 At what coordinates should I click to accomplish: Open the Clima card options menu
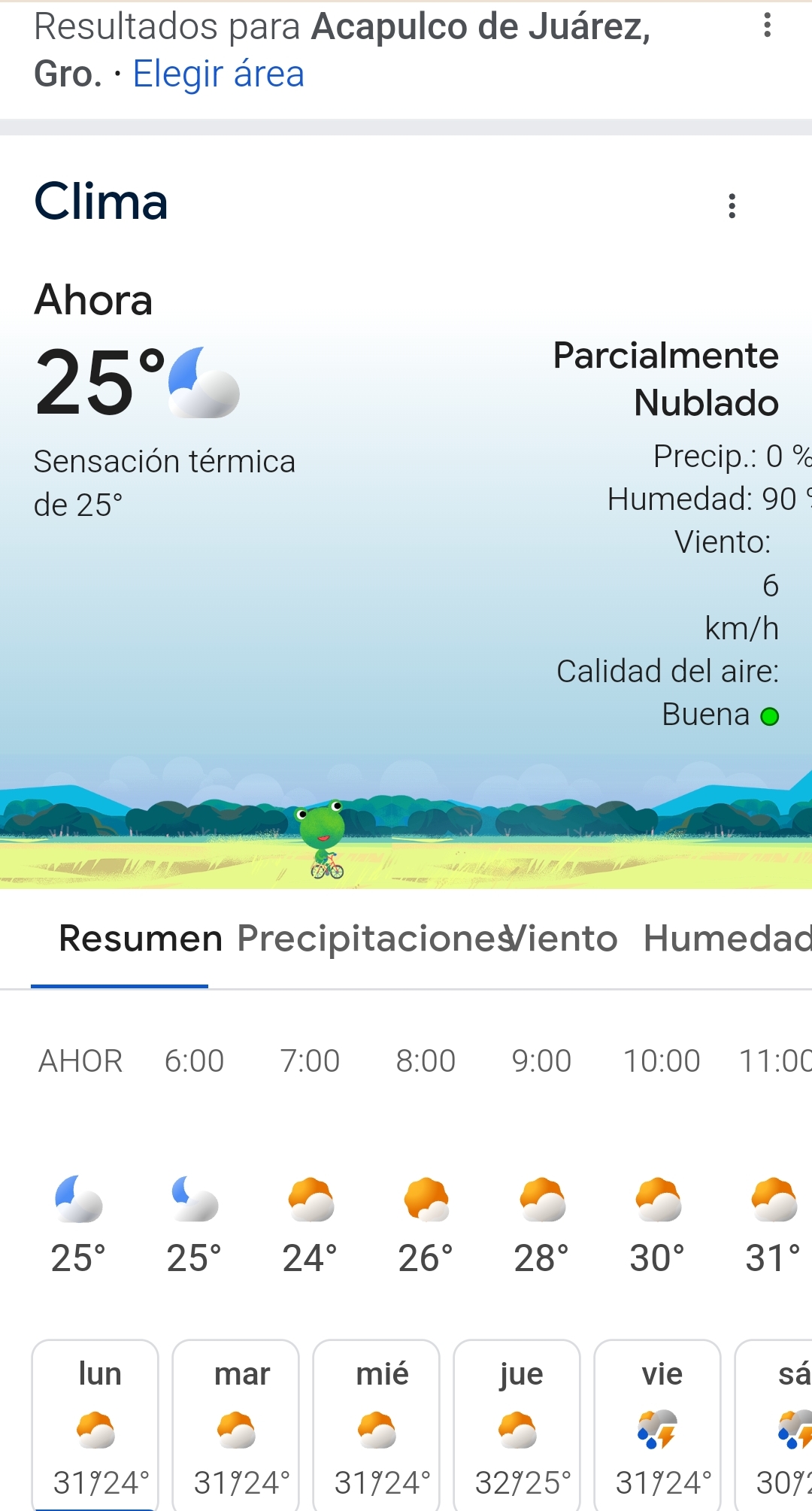click(x=732, y=205)
